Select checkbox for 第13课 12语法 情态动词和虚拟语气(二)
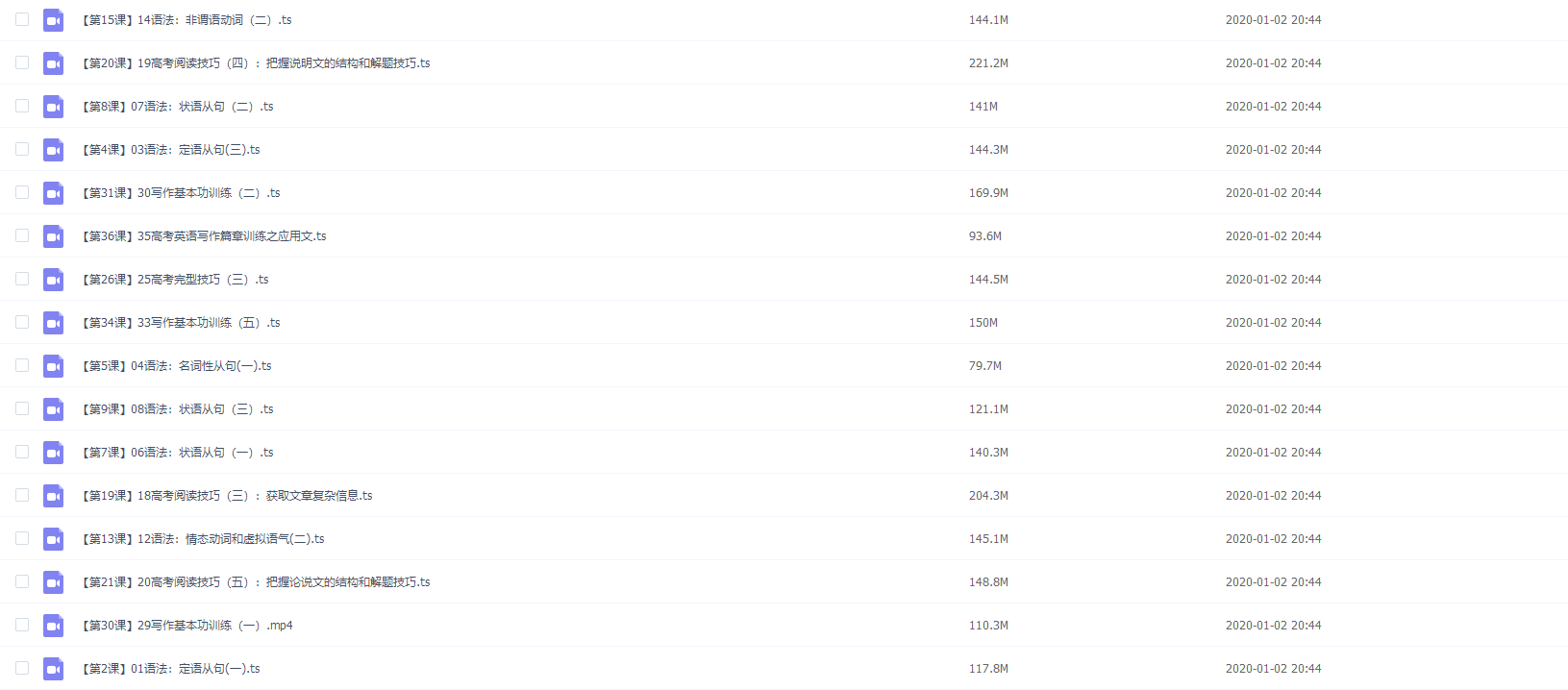Image resolution: width=1568 pixels, height=690 pixels. pos(22,538)
